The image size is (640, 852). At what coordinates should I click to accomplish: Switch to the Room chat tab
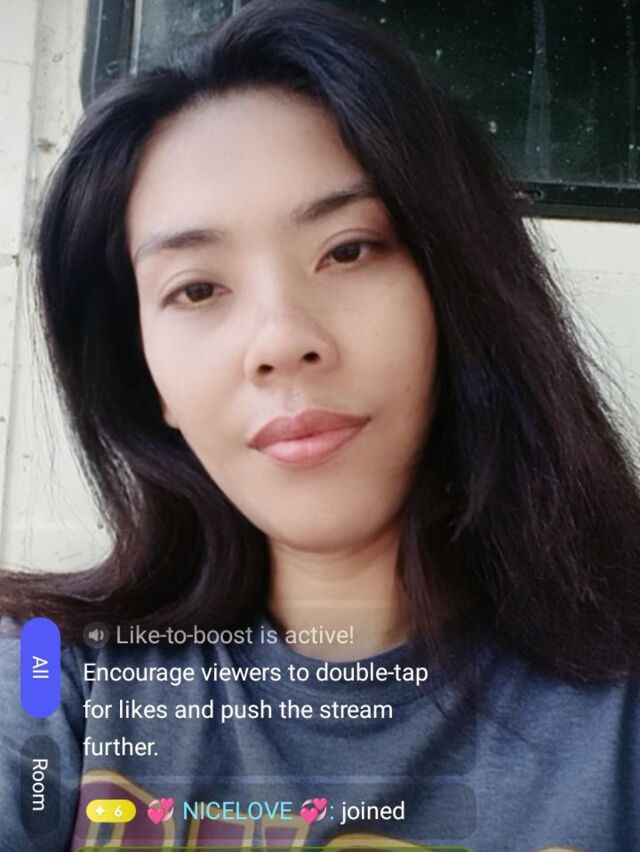click(x=40, y=784)
